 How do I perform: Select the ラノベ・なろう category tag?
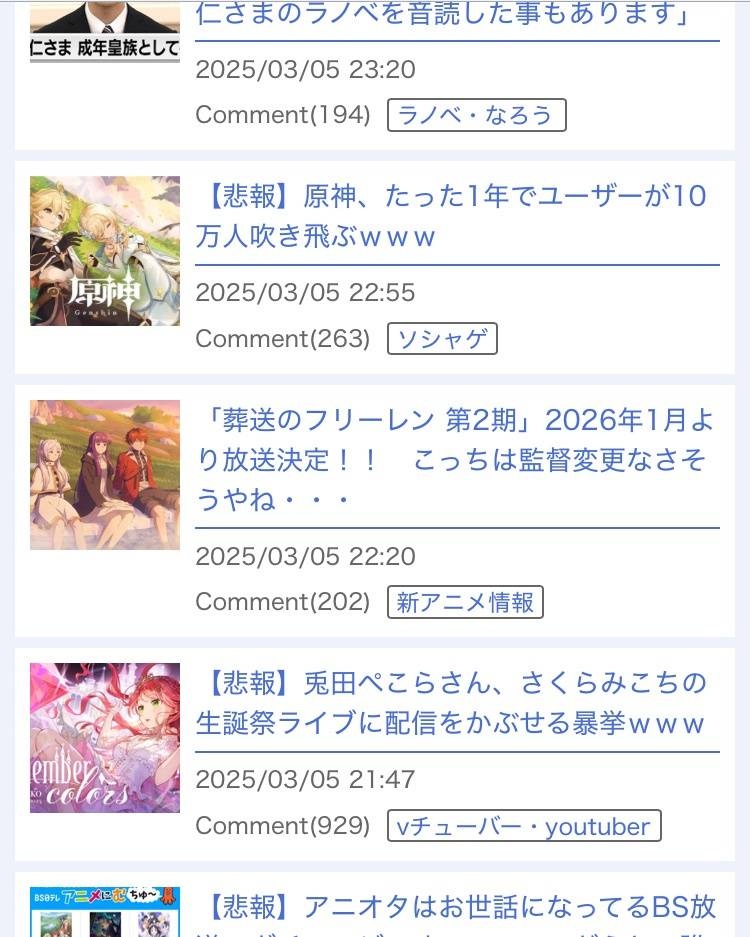coord(476,115)
